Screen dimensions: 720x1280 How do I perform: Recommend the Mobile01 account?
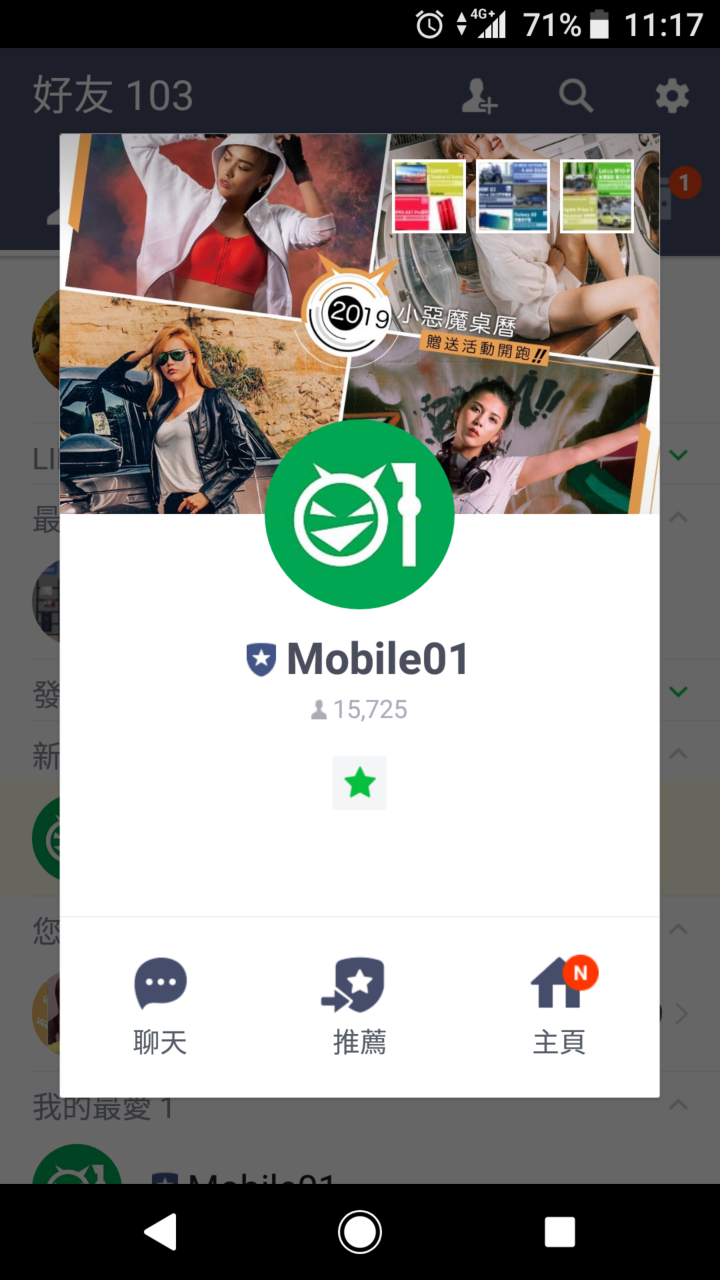coord(359,1004)
